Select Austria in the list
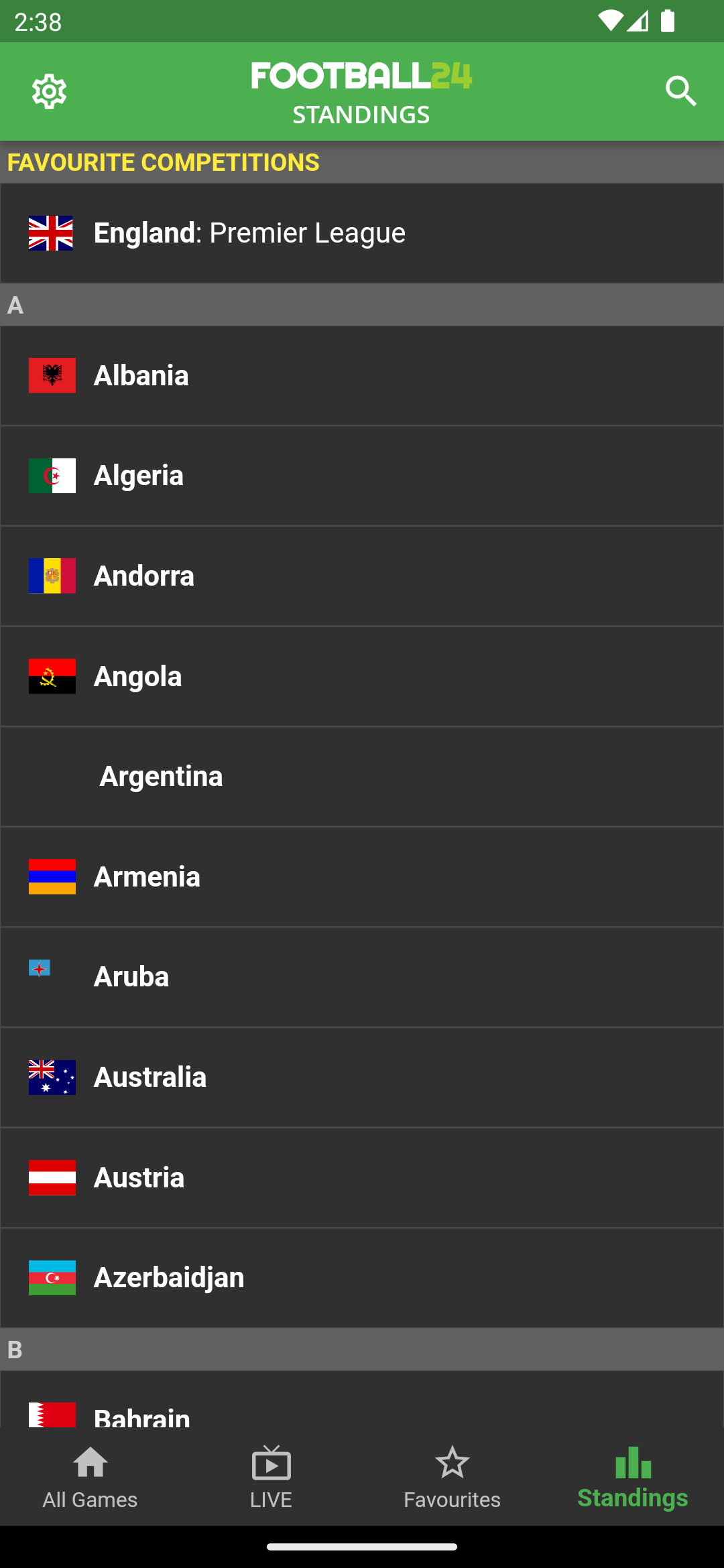Image resolution: width=724 pixels, height=1568 pixels. (362, 1177)
